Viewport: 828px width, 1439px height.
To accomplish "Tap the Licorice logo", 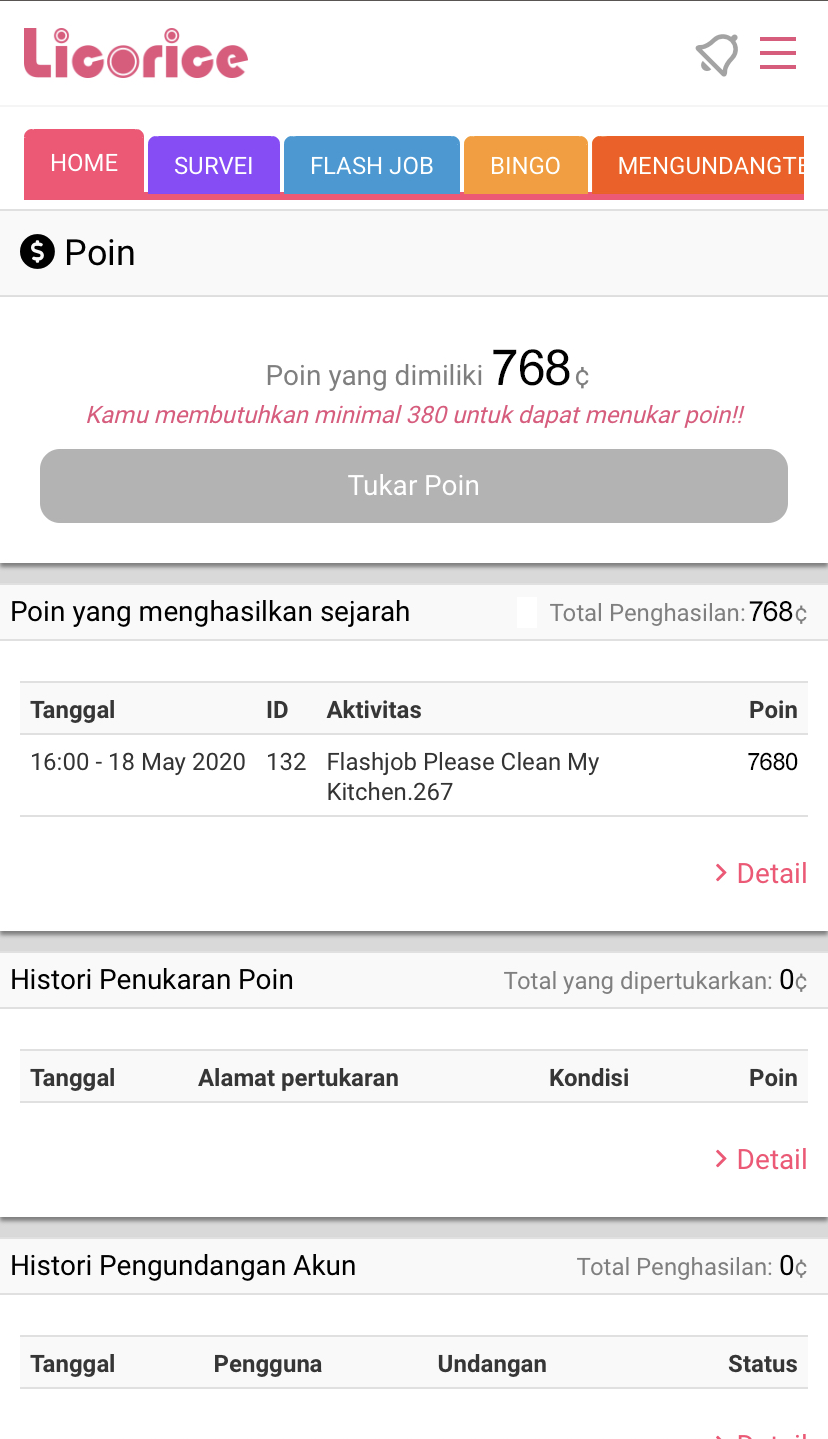I will tap(136, 53).
